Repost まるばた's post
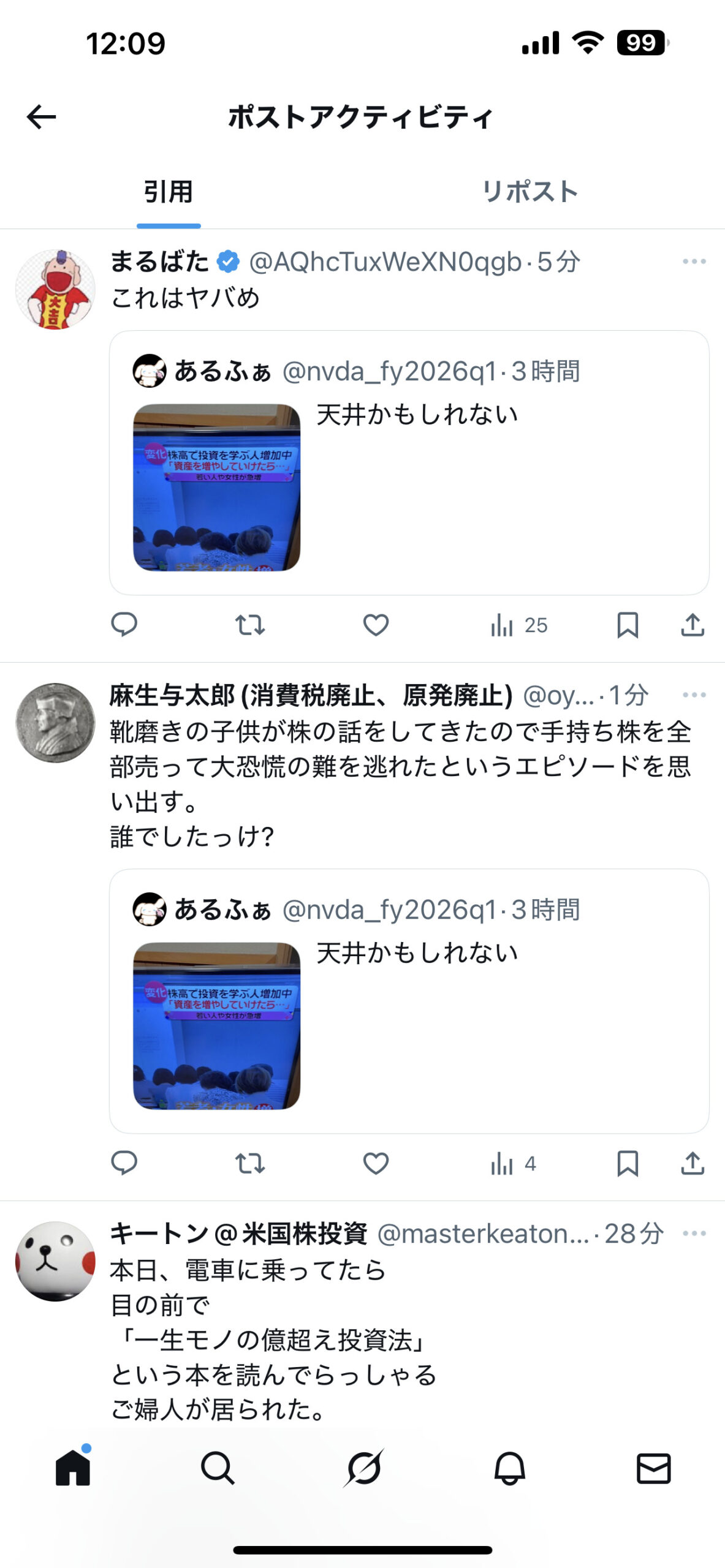Viewport: 725px width, 1568px height. [250, 625]
